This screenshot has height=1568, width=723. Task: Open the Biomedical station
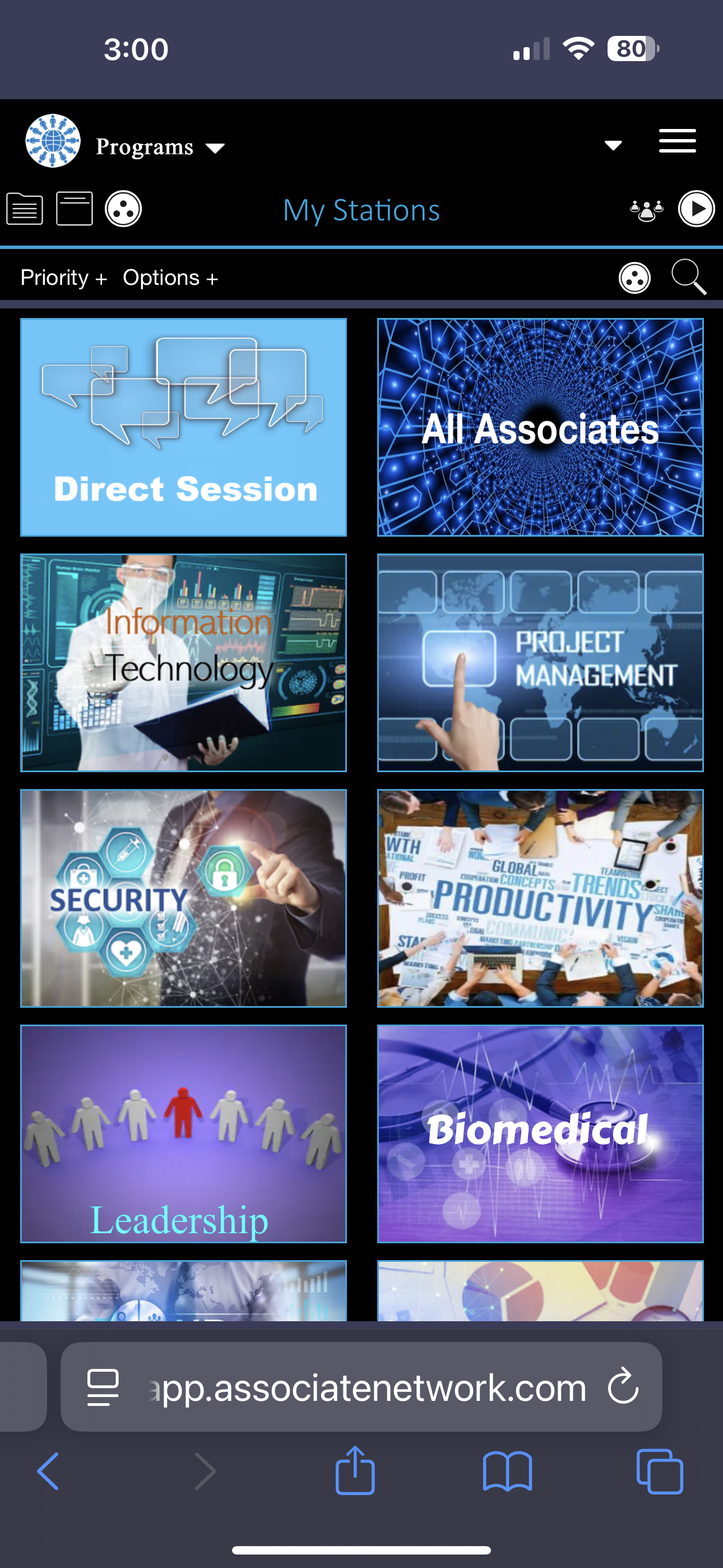[x=540, y=1133]
